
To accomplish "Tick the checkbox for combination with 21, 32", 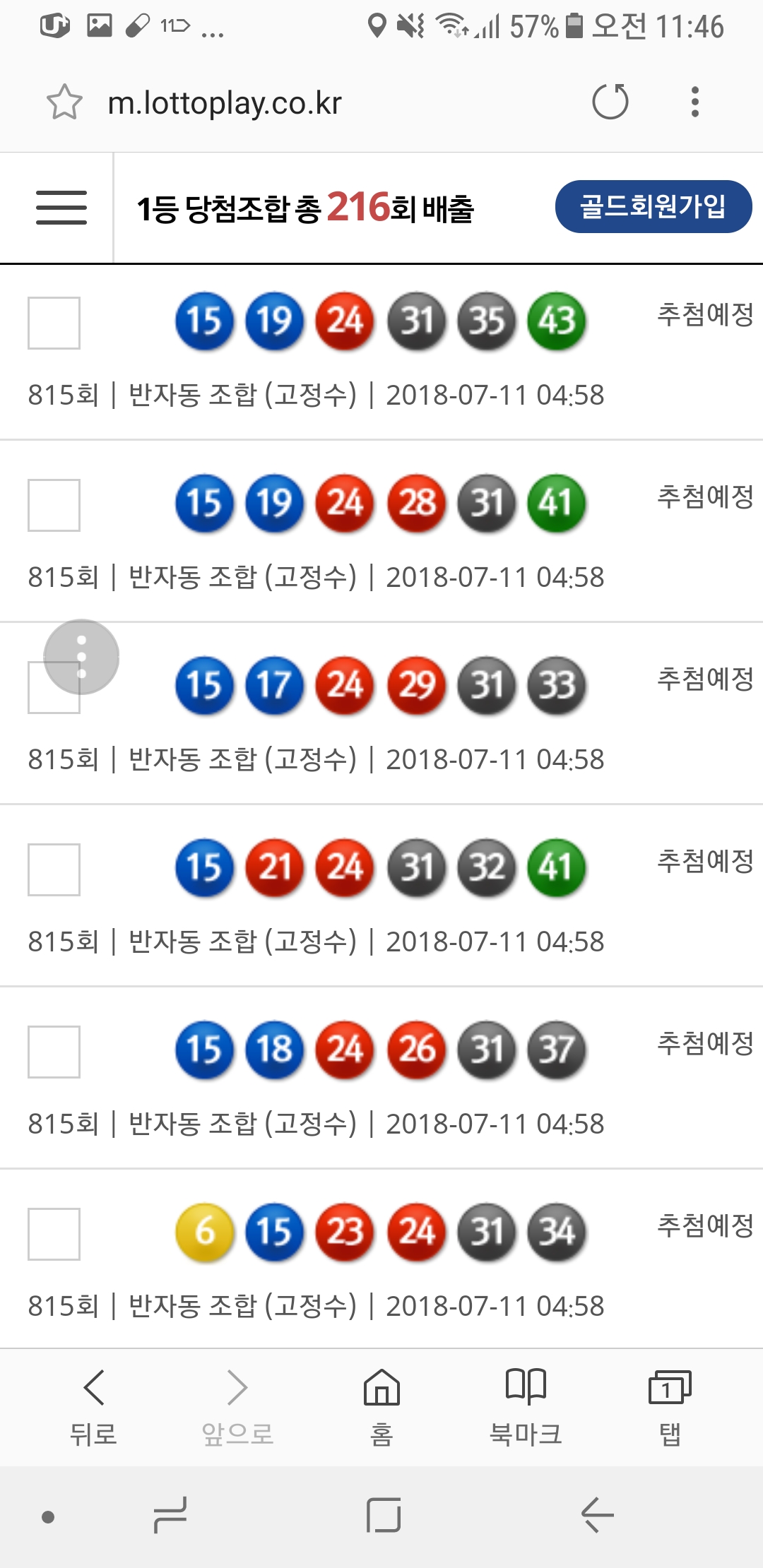I will [x=54, y=869].
